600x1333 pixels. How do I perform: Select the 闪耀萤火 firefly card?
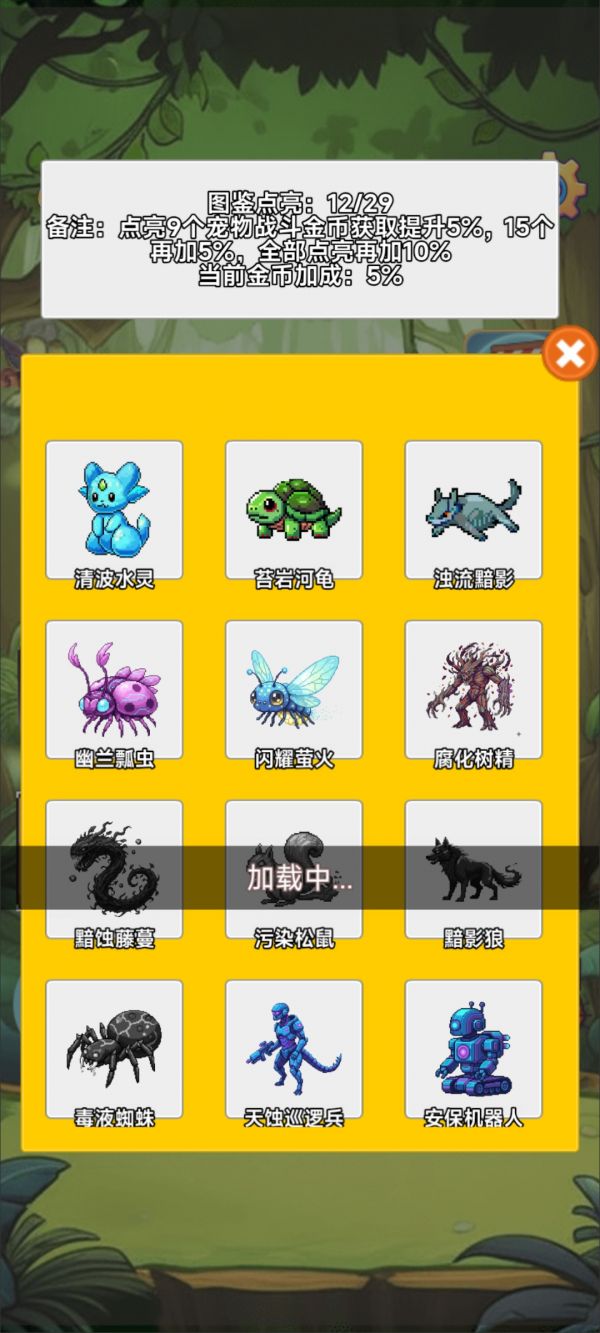[x=294, y=689]
